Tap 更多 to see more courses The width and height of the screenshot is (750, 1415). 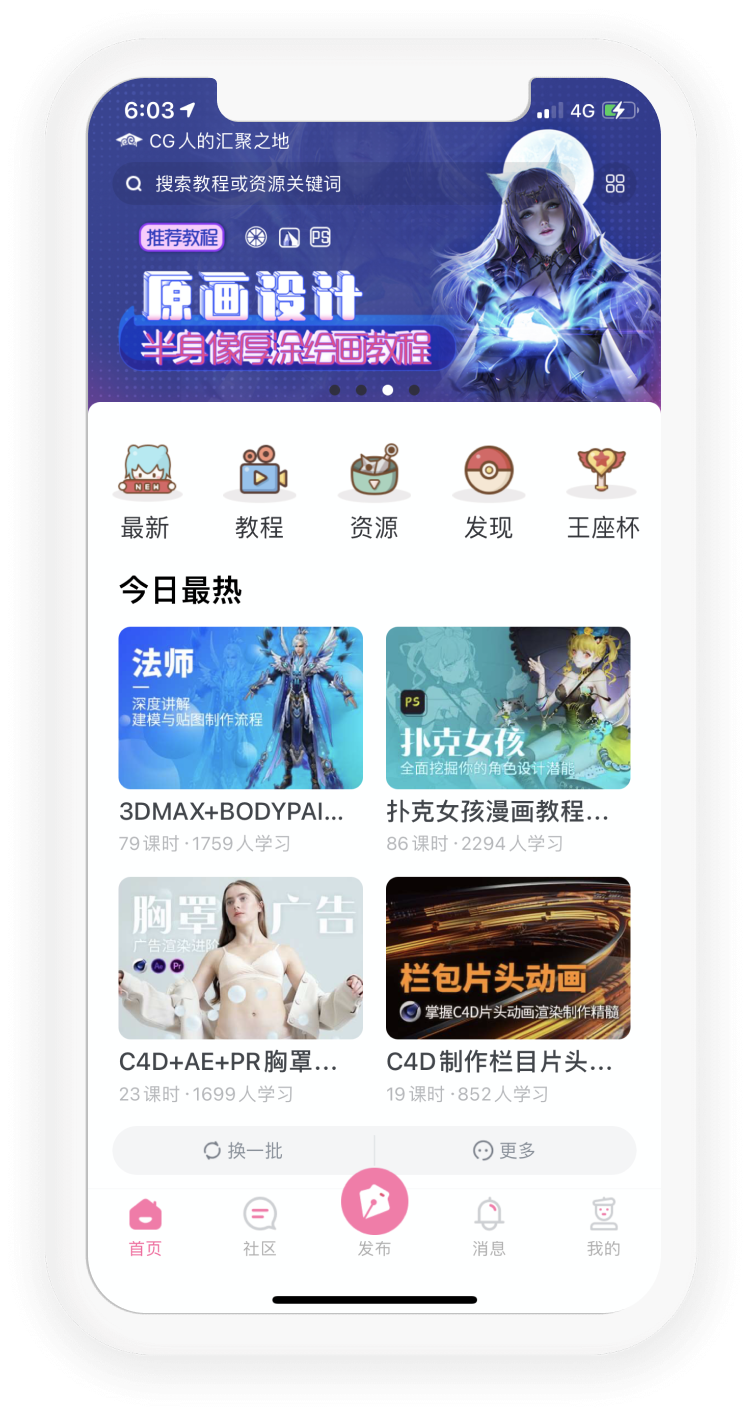505,1151
